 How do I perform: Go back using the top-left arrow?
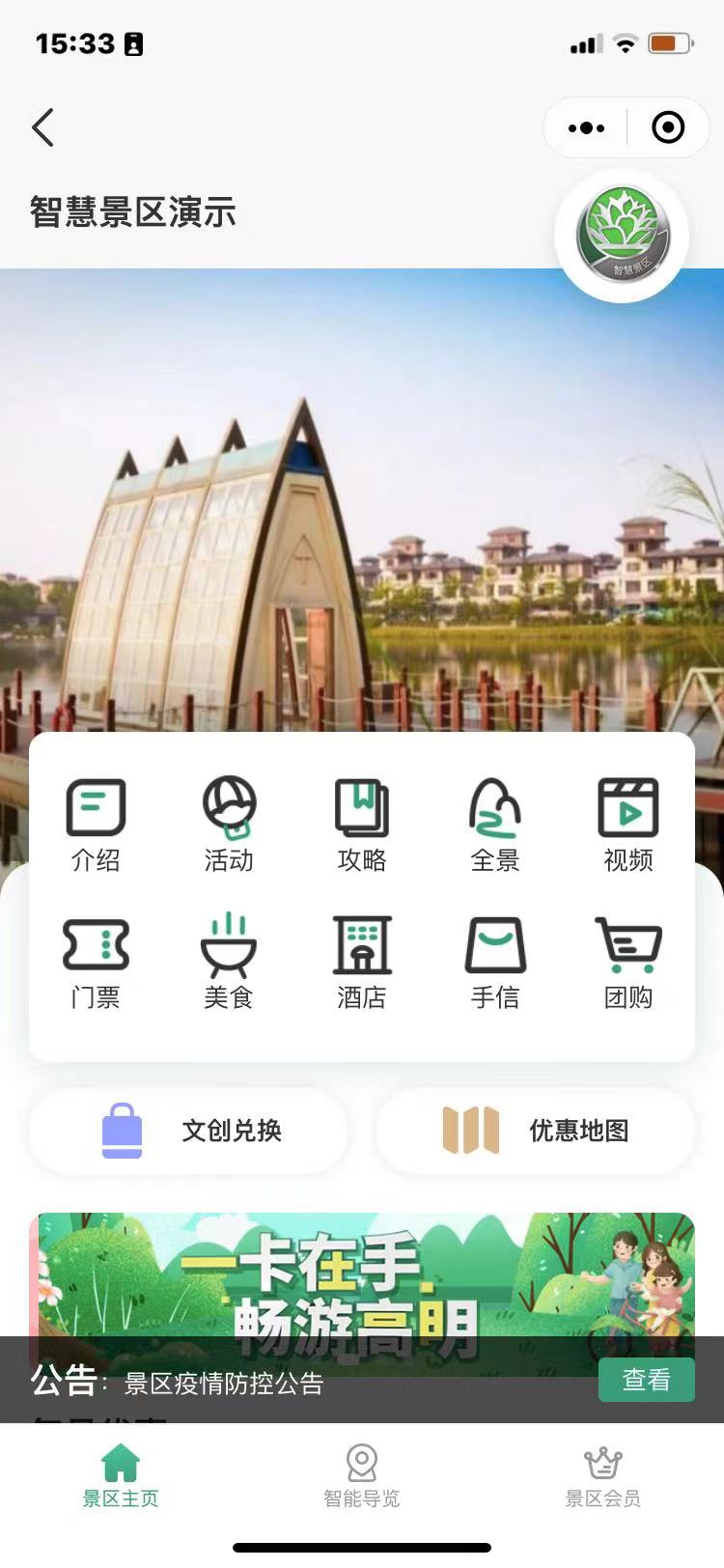(42, 127)
